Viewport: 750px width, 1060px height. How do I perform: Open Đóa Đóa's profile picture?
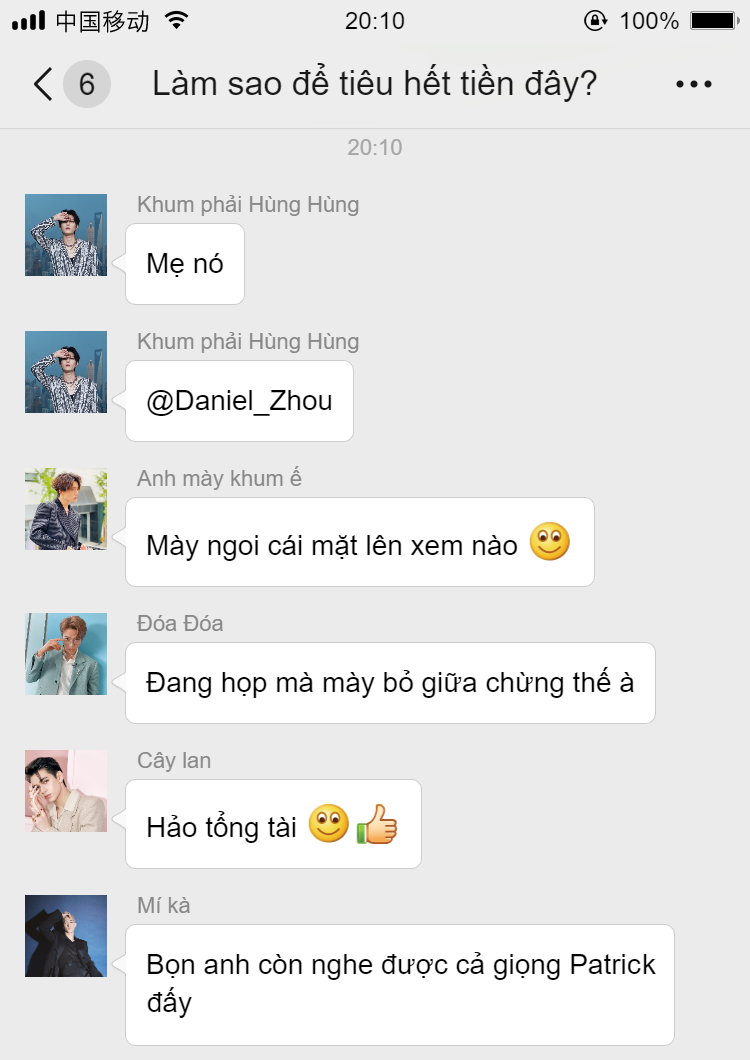(x=66, y=654)
